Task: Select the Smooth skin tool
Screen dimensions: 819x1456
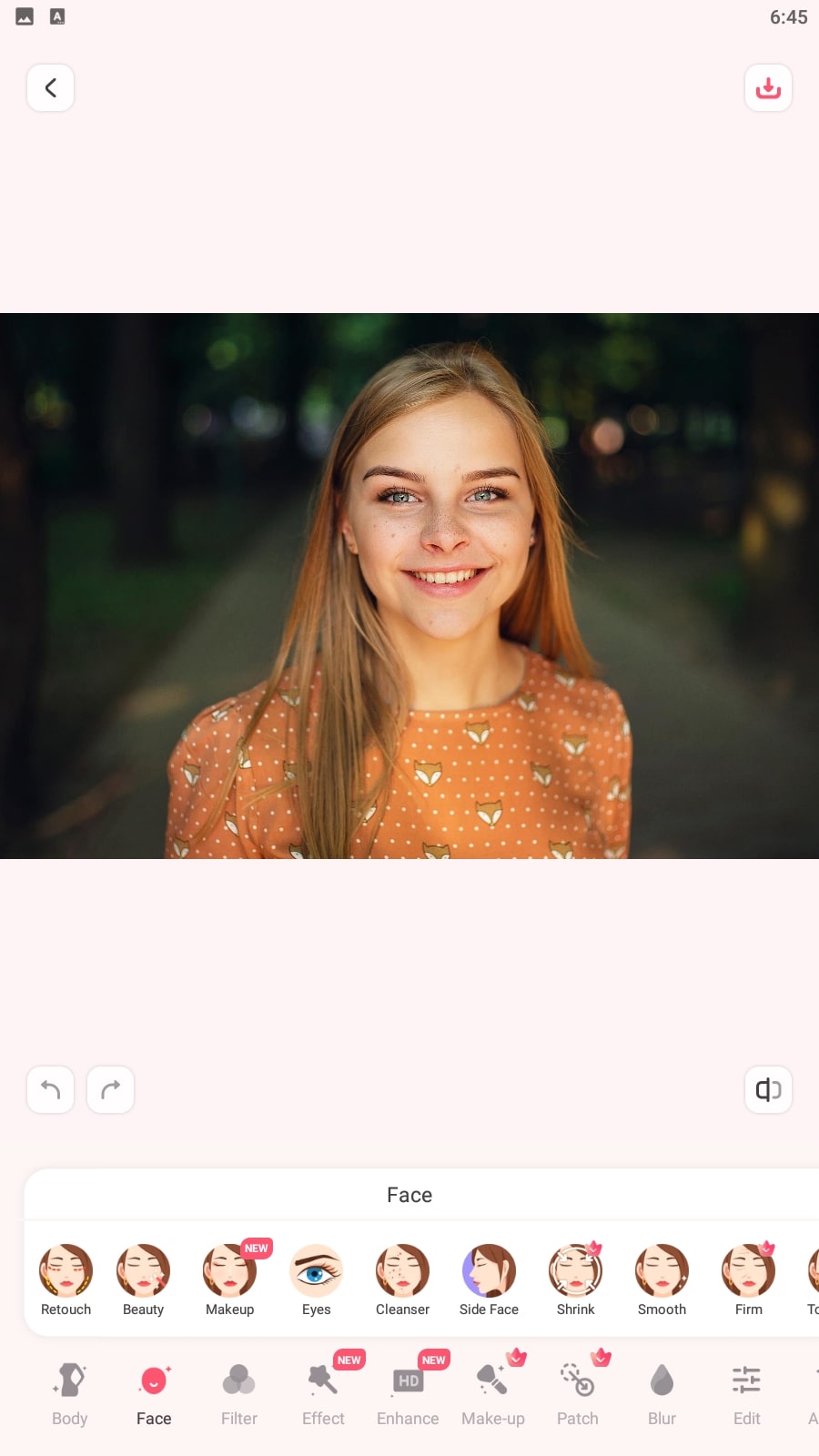Action: click(x=662, y=1279)
